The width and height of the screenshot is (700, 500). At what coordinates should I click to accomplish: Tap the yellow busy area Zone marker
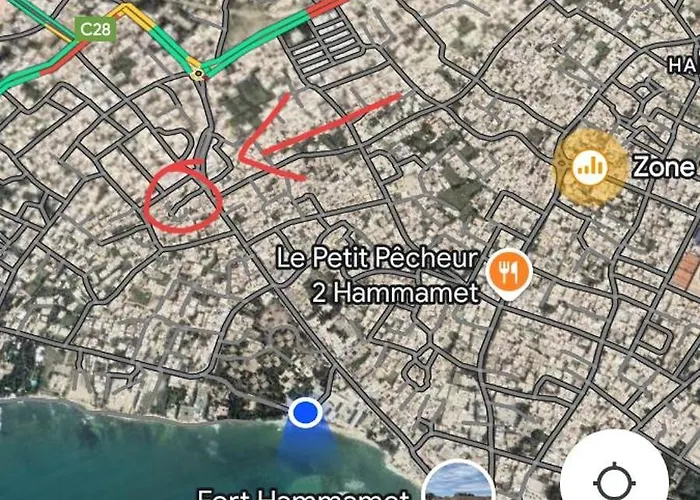click(591, 166)
